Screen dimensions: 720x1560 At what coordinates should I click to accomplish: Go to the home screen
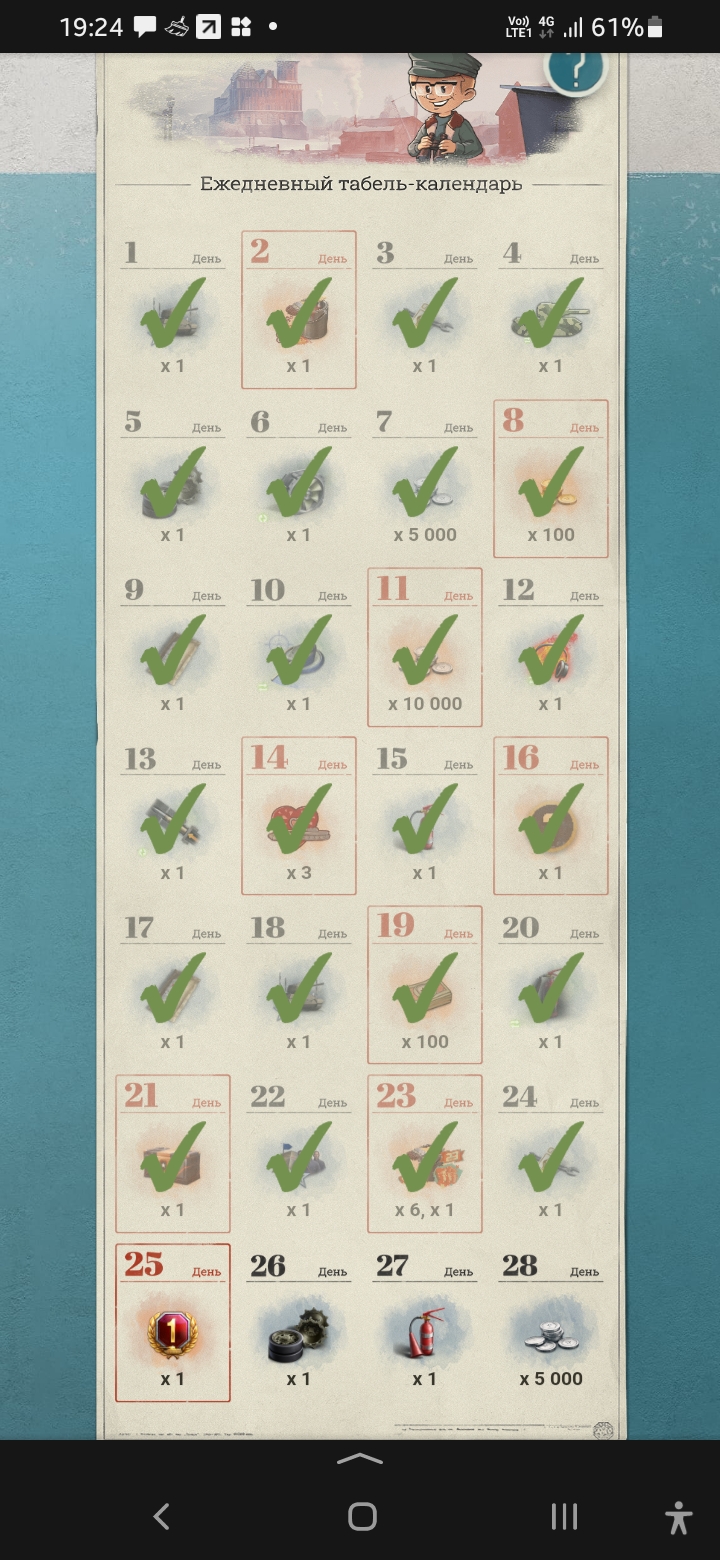tap(362, 1517)
